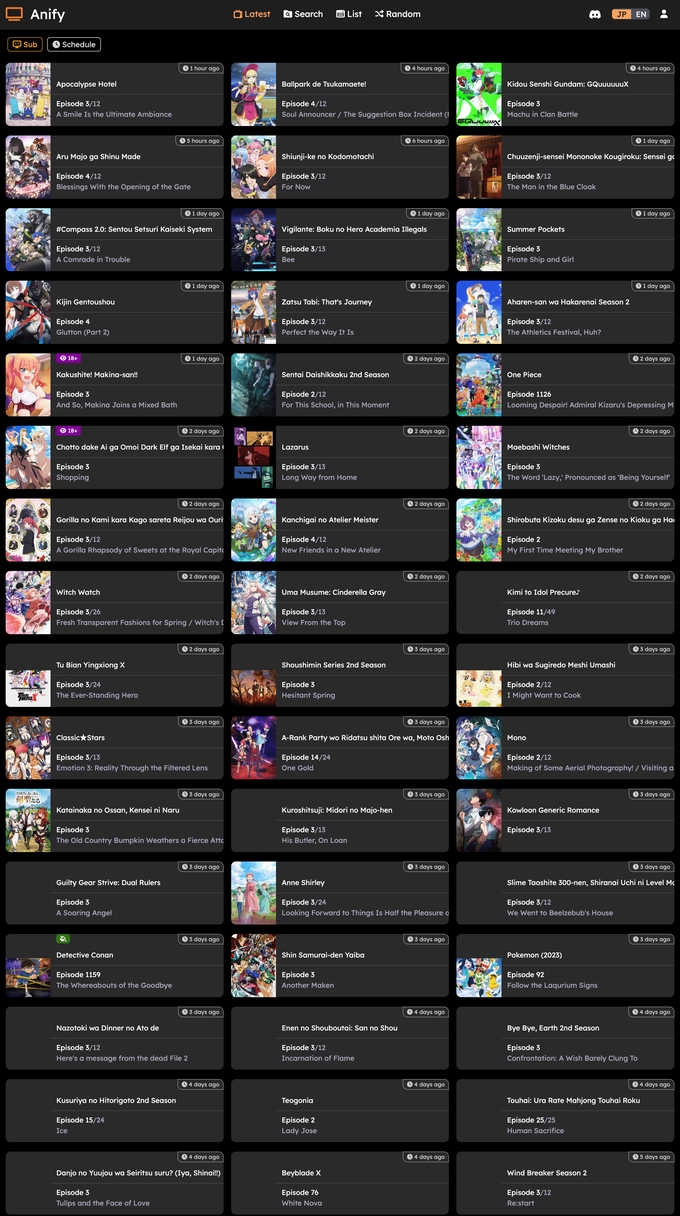Open the Anne Shirley card

coord(340,893)
